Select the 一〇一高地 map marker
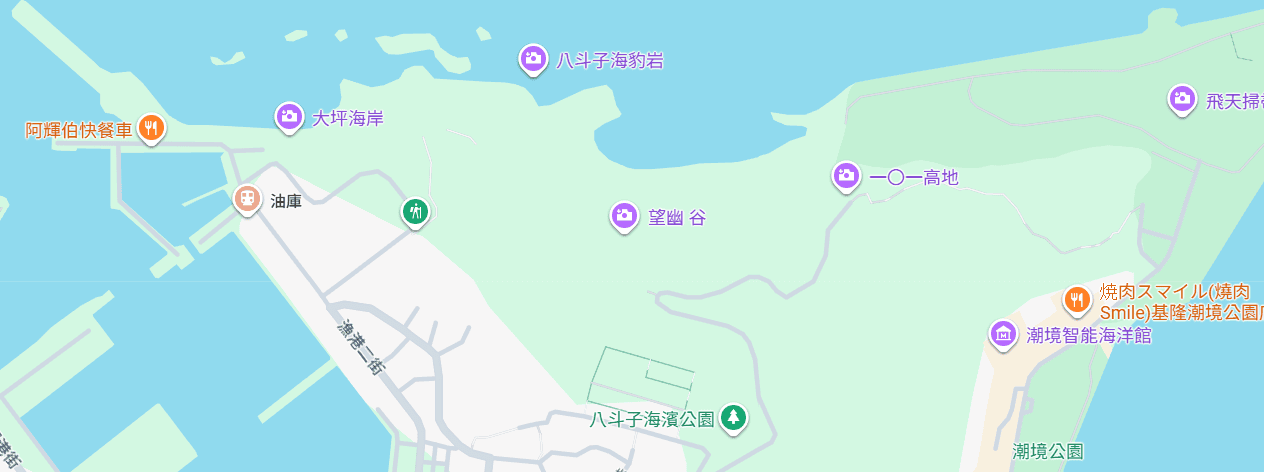Screen dimensions: 1264x472 pos(846,177)
